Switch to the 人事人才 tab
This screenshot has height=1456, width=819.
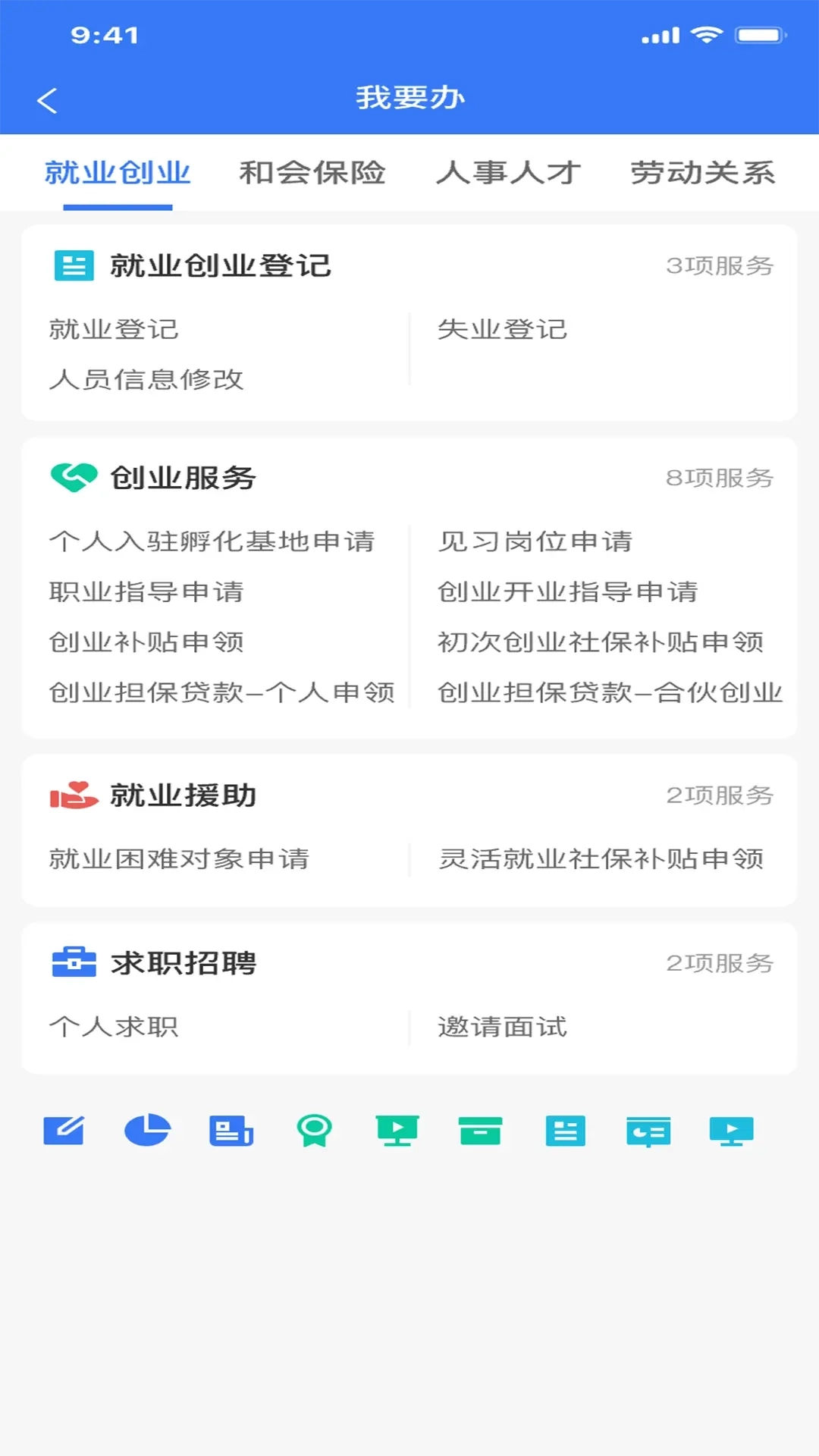coord(508,173)
